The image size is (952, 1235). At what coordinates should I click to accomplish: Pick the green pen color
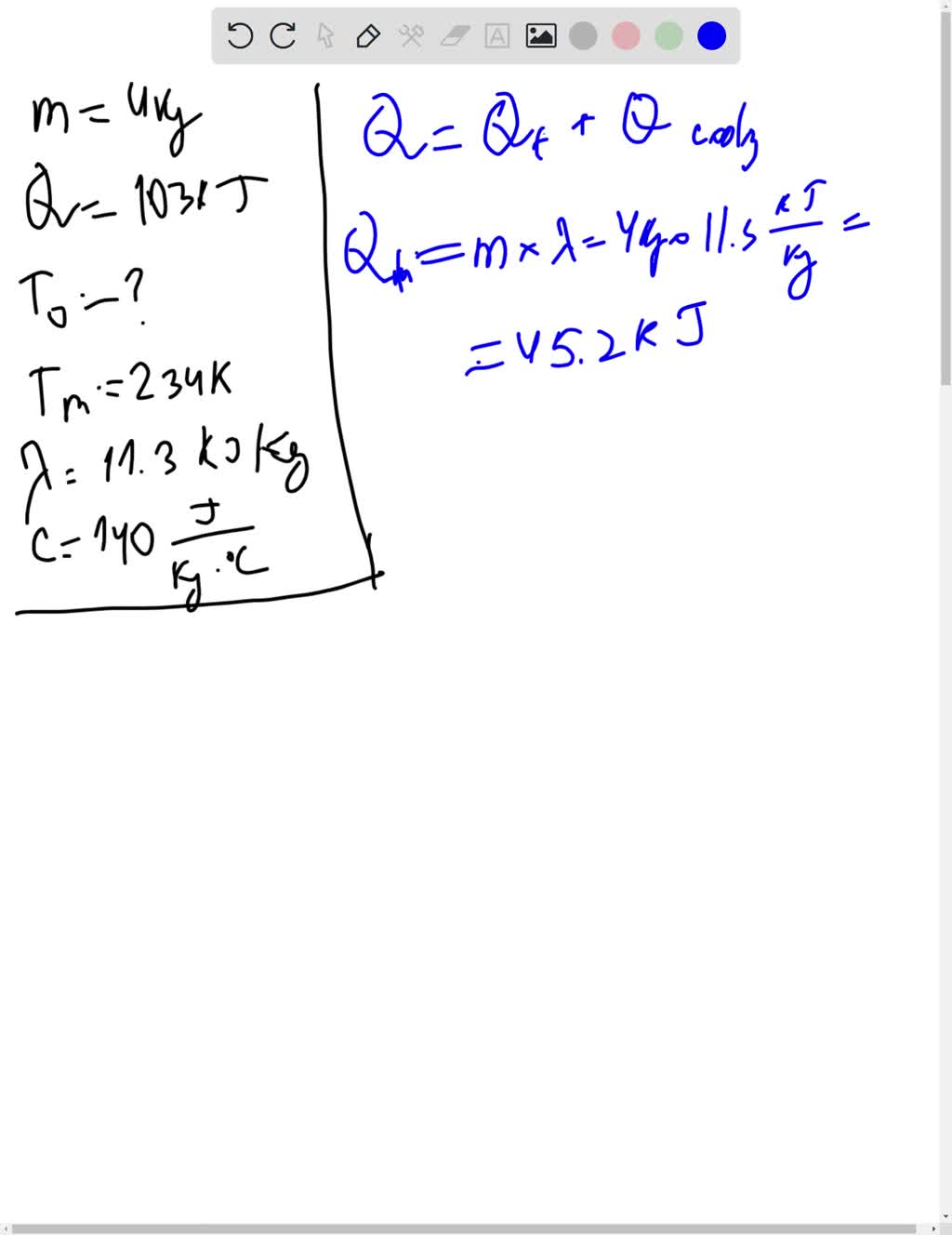pyautogui.click(x=668, y=36)
